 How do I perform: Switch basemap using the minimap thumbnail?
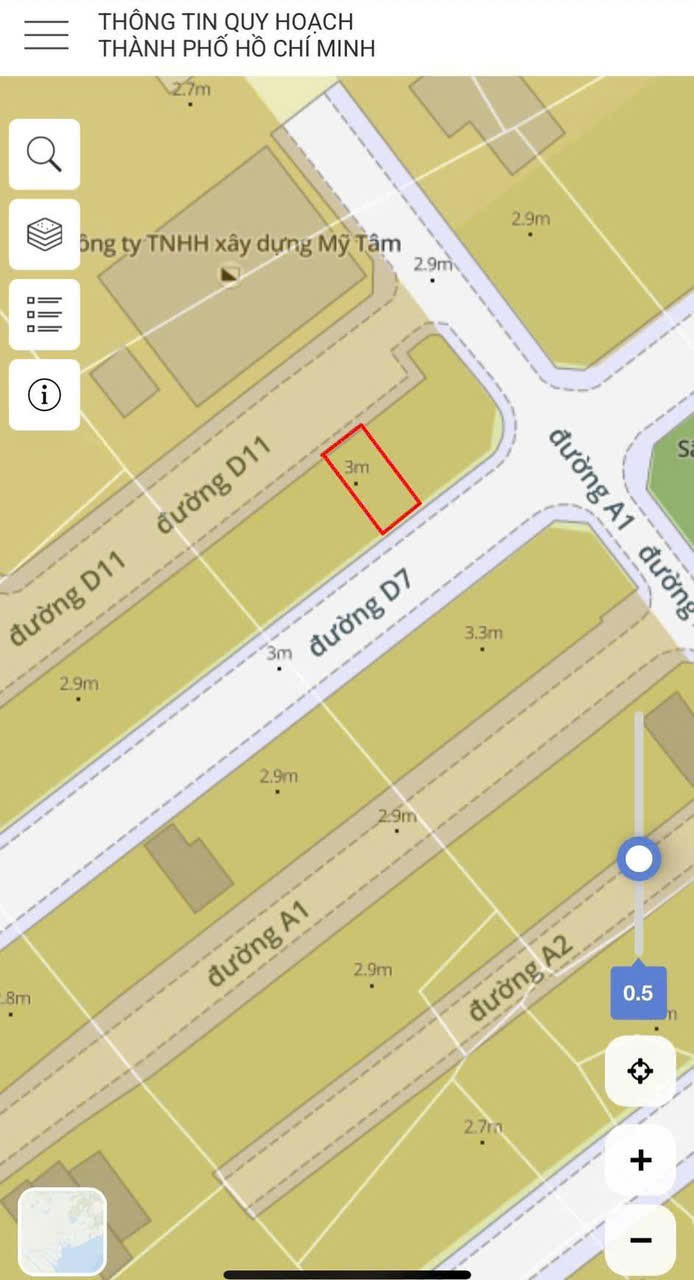pyautogui.click(x=62, y=1232)
